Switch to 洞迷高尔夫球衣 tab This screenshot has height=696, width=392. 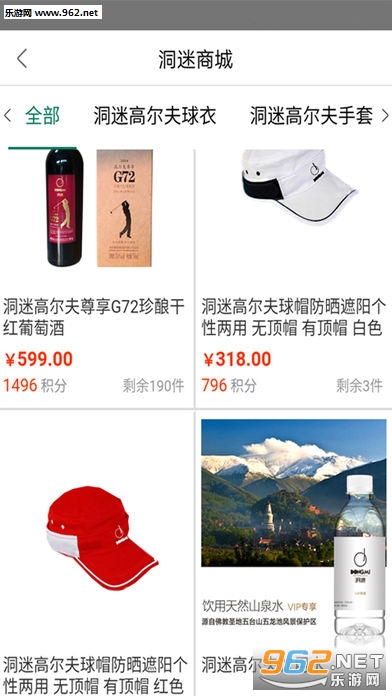coord(155,116)
